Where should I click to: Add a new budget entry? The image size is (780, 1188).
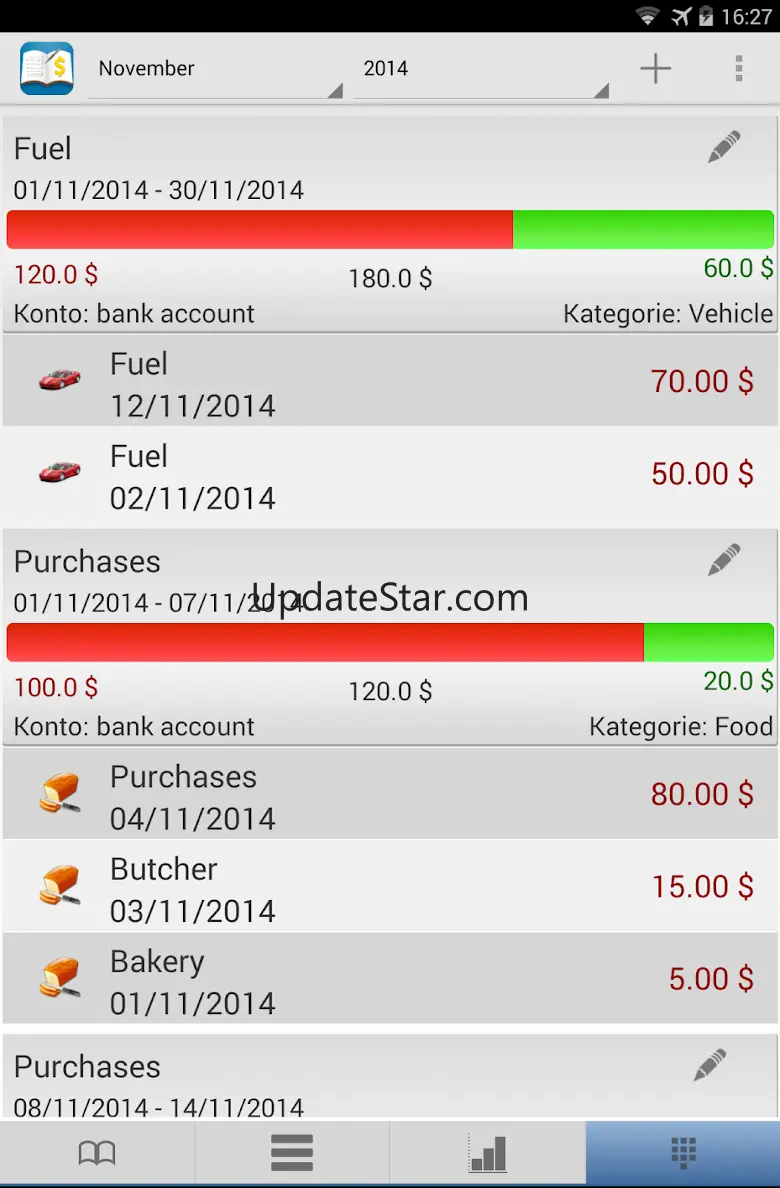point(655,68)
